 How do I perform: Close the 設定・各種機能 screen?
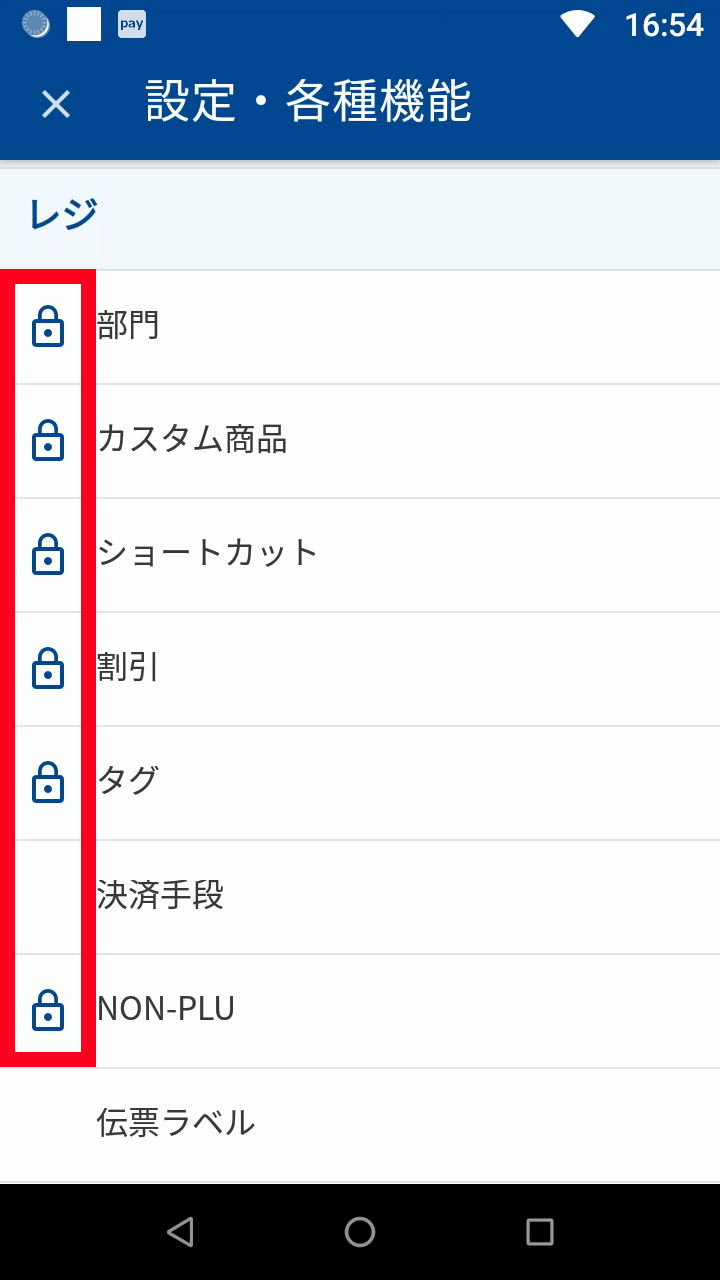click(56, 104)
